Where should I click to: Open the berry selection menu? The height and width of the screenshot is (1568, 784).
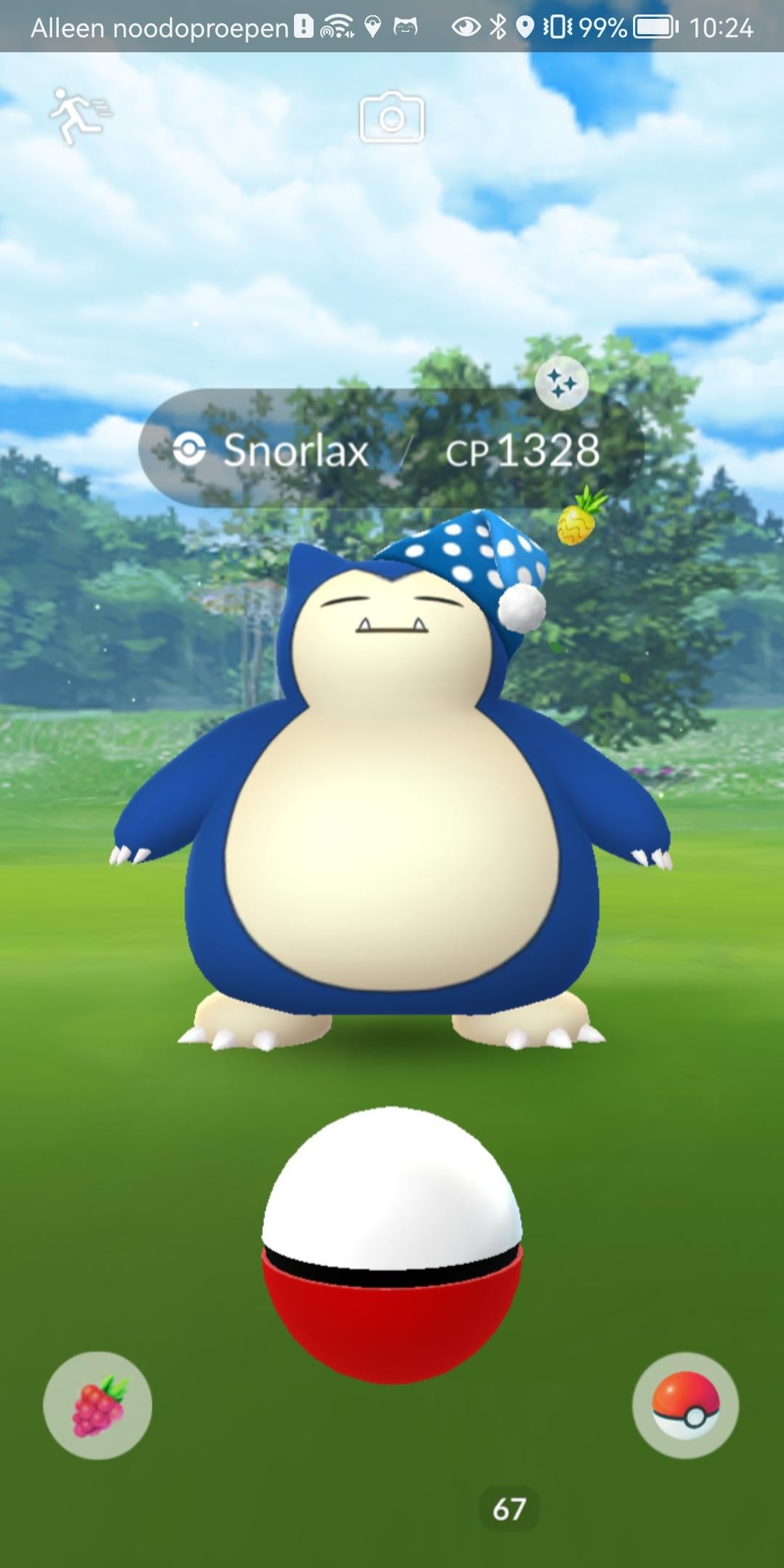point(97,1405)
